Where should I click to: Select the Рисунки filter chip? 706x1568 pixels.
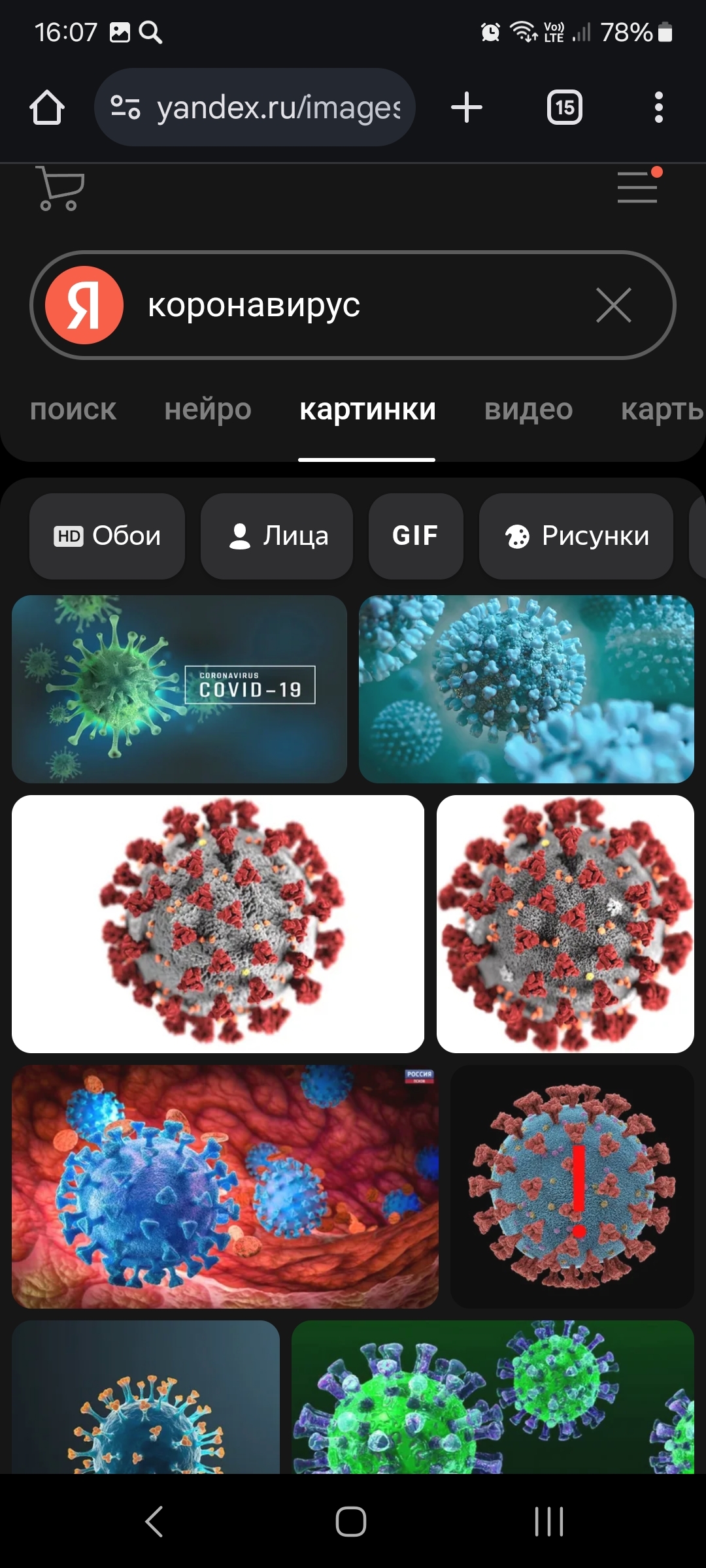pos(576,536)
